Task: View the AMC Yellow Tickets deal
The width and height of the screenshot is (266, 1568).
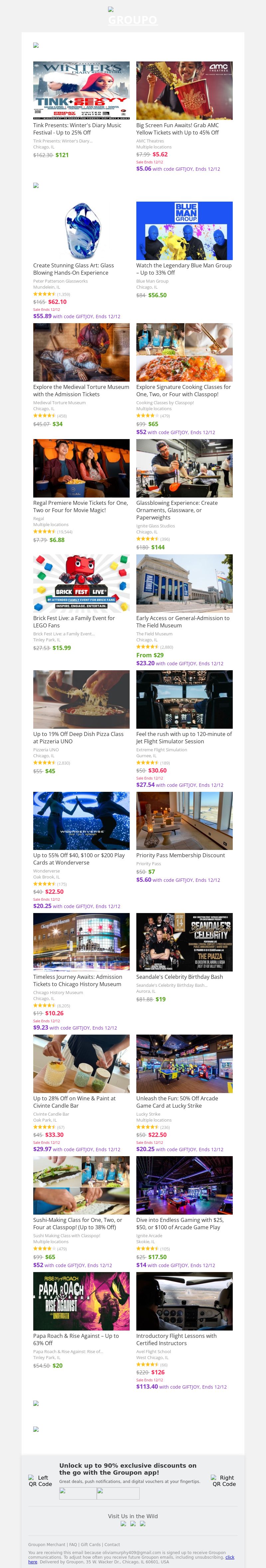Action: click(x=184, y=90)
